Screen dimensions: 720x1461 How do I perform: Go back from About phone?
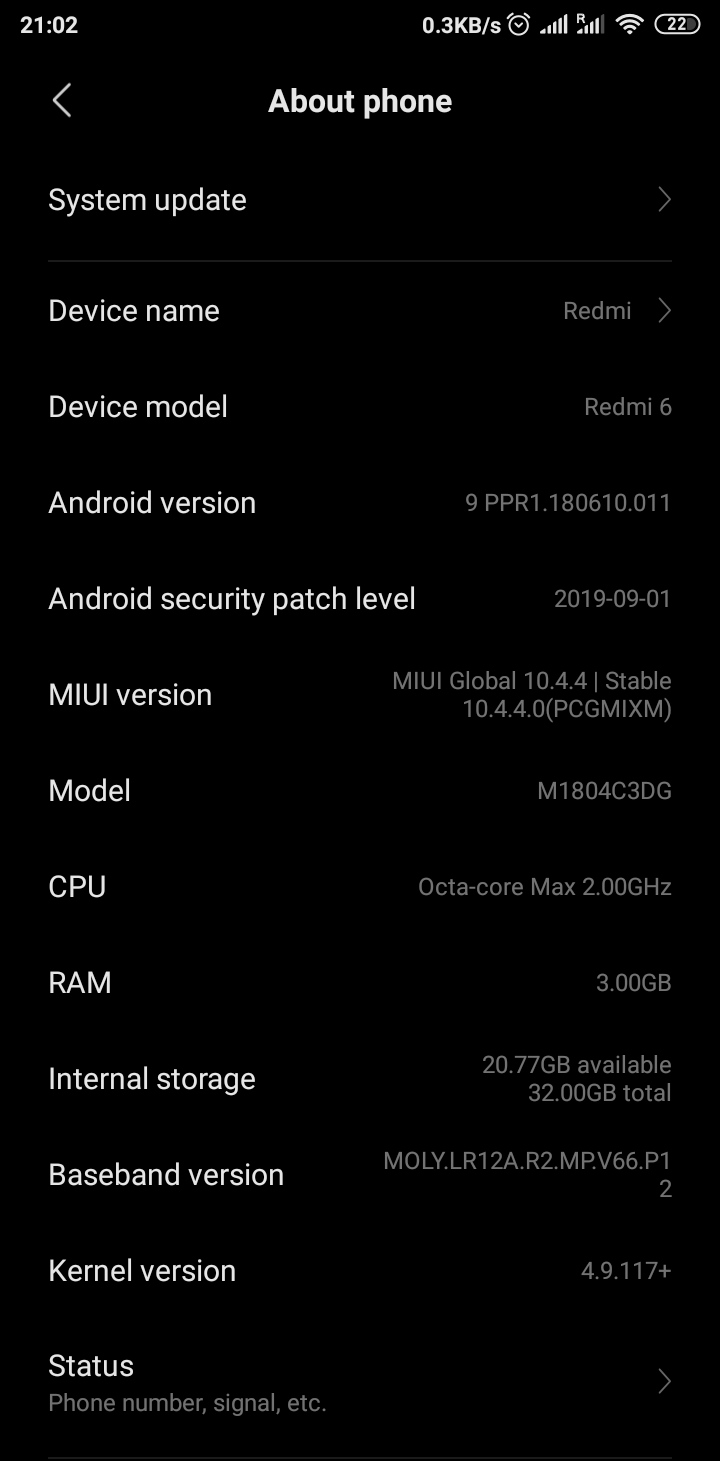62,101
